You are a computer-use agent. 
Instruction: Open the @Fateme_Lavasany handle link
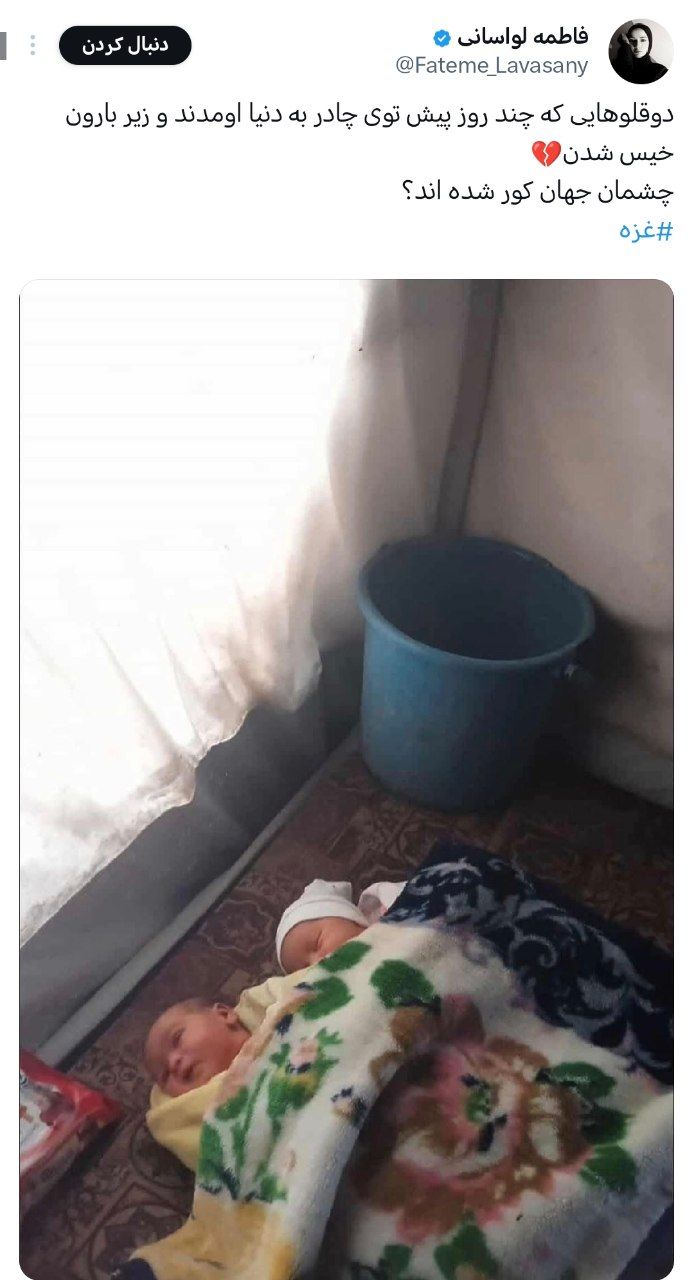click(x=491, y=66)
